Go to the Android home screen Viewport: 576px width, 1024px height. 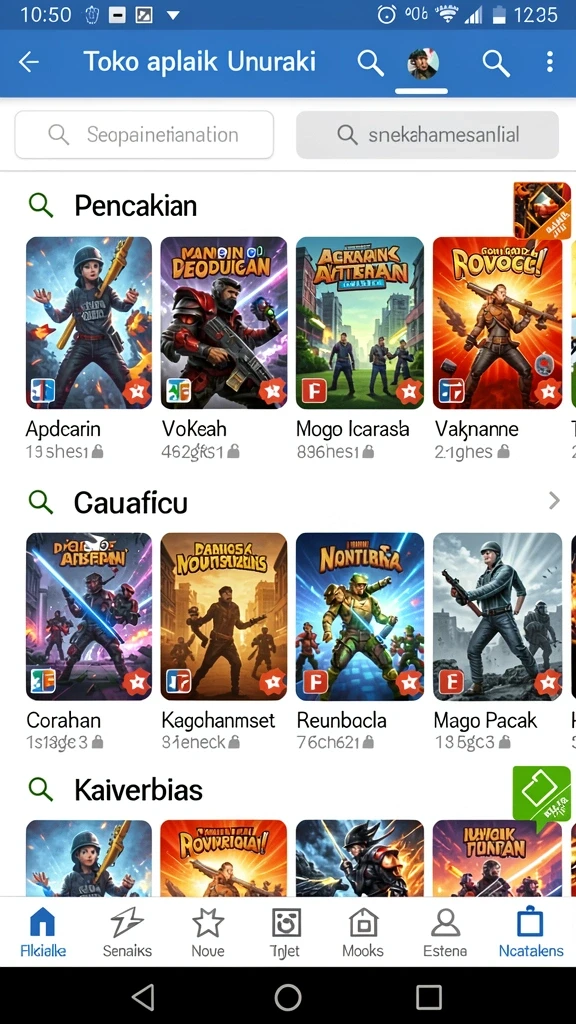point(288,997)
